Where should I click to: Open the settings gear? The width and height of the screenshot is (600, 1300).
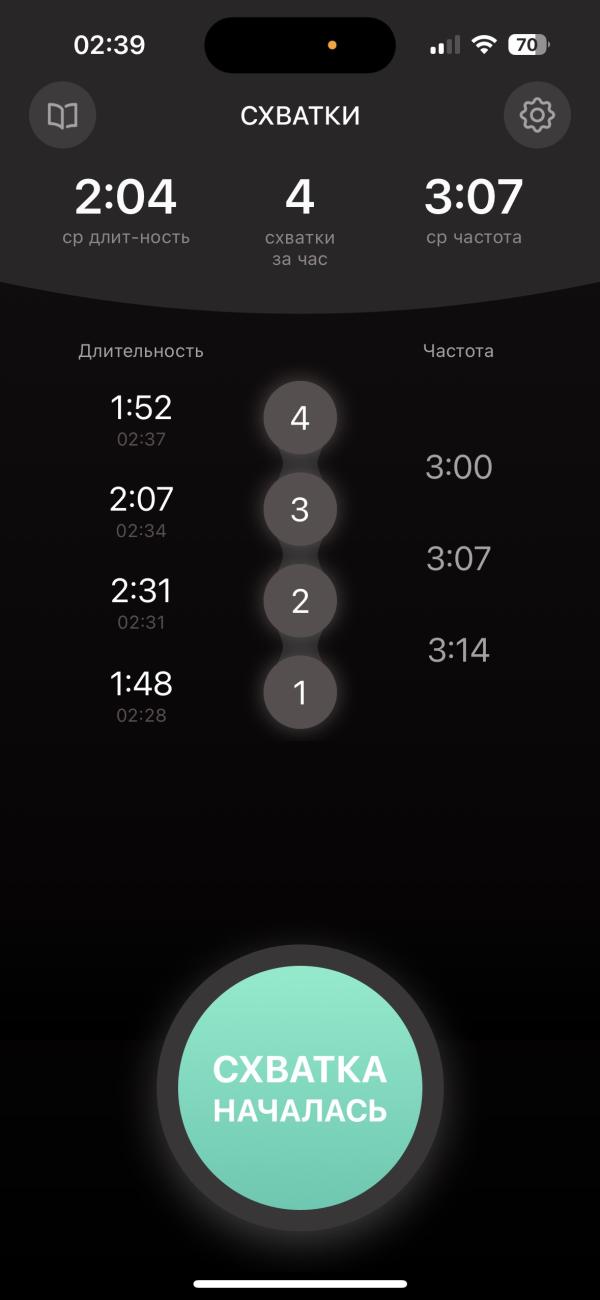[x=537, y=116]
